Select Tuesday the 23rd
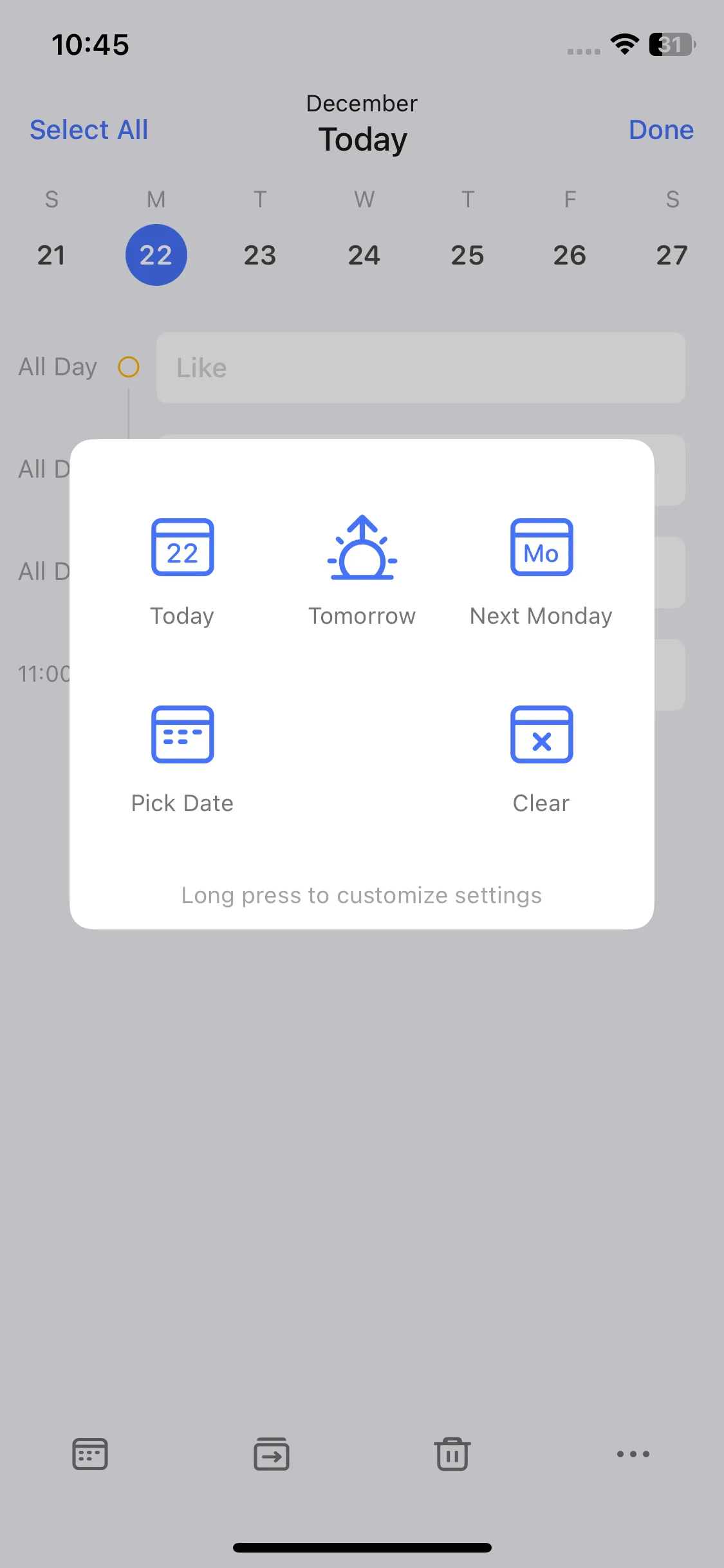 260,256
